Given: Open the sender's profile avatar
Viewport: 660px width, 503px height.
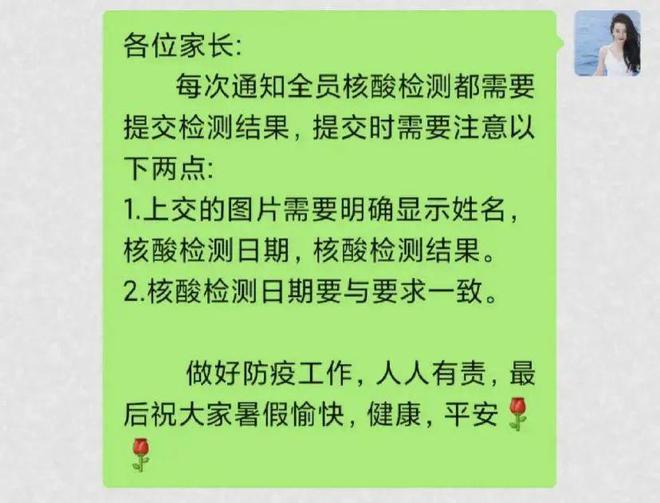Looking at the screenshot, I should point(606,44).
